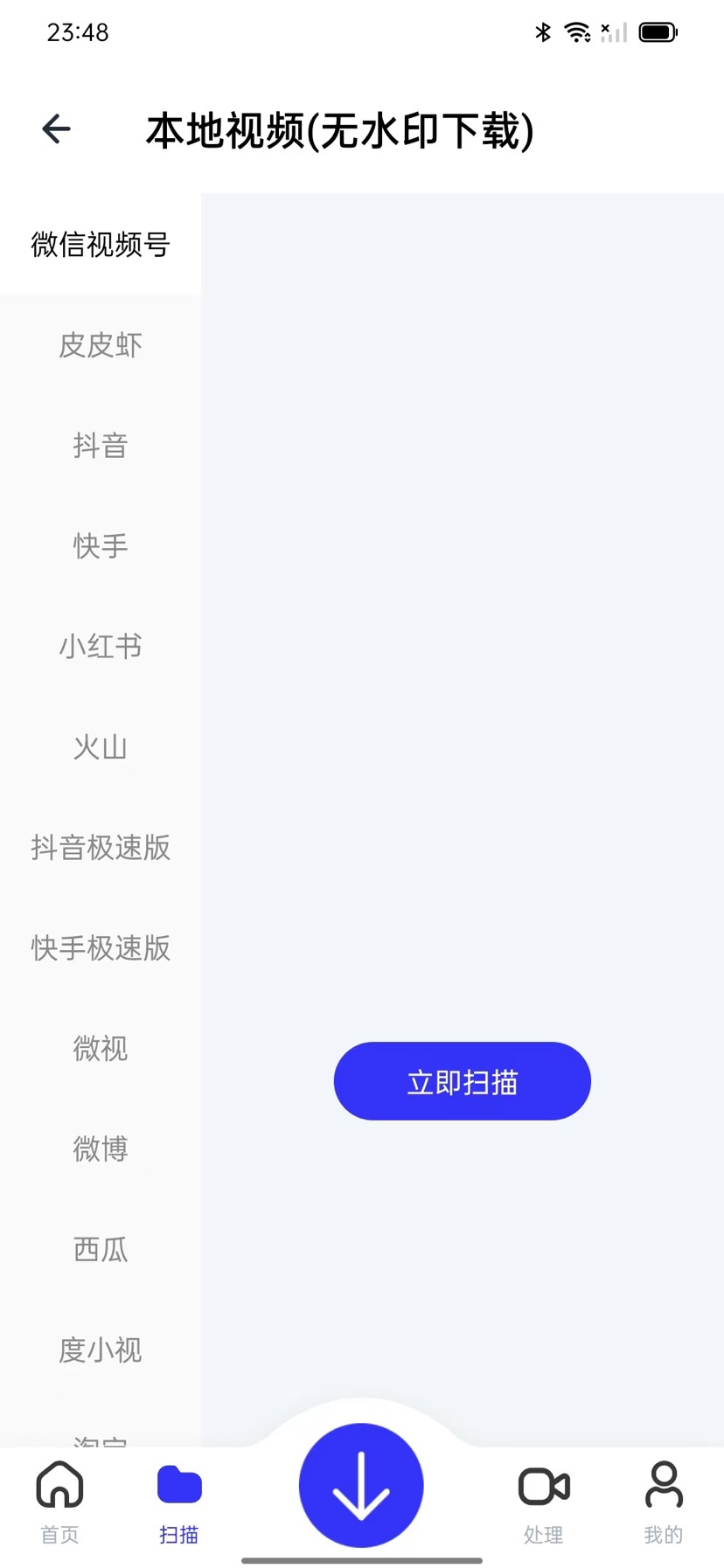Screen dimensions: 724x1568
Task: Choose the 快手 category
Action: click(101, 546)
